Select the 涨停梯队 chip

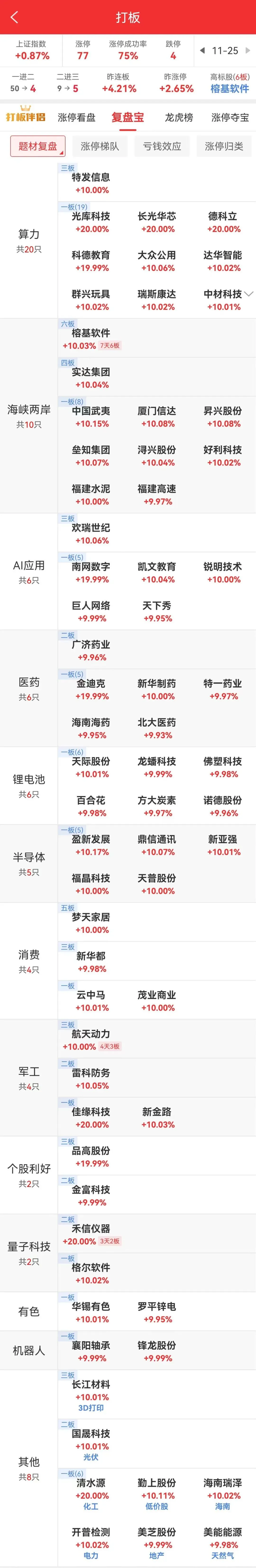pyautogui.click(x=100, y=146)
